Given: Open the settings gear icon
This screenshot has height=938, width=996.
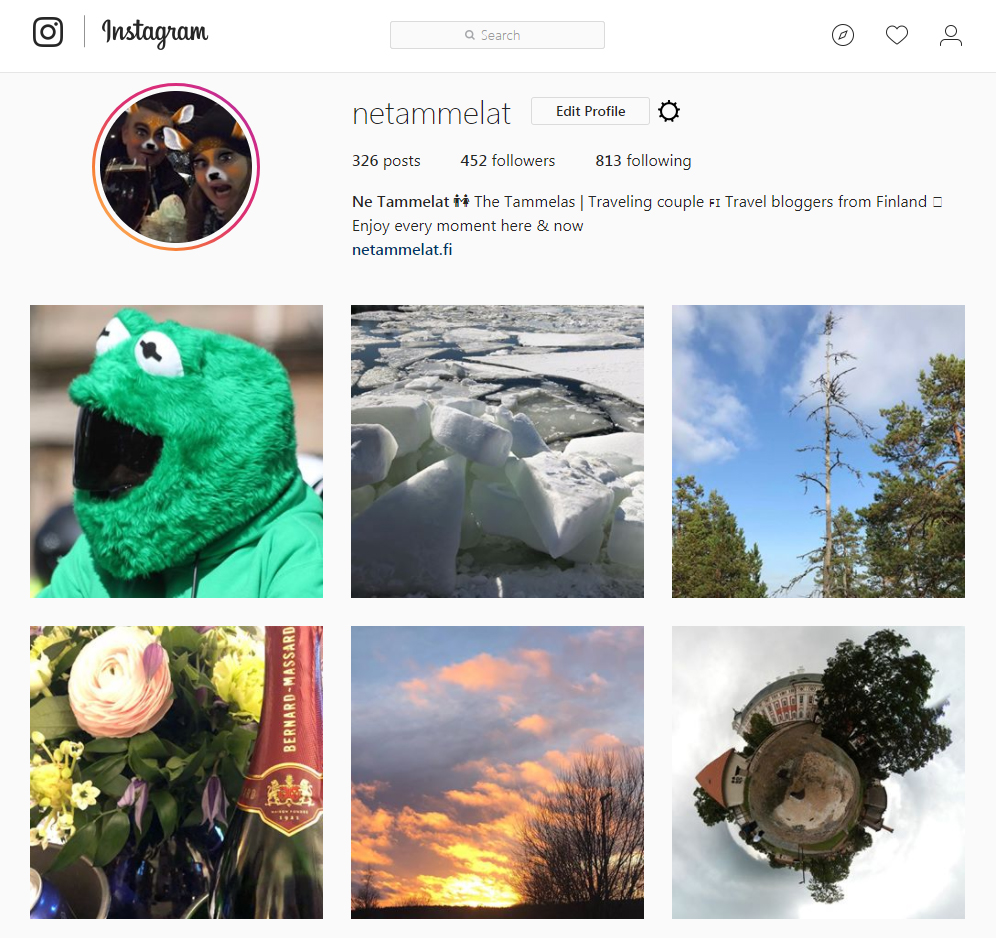Looking at the screenshot, I should pos(669,111).
